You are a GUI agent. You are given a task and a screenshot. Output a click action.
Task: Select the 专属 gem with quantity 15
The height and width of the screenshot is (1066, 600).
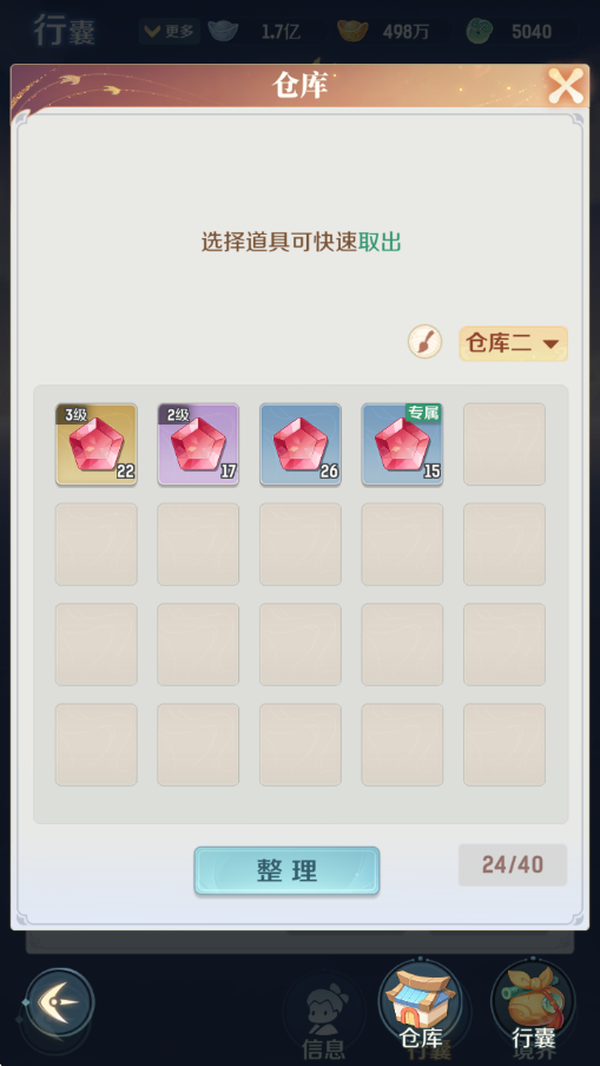[402, 444]
